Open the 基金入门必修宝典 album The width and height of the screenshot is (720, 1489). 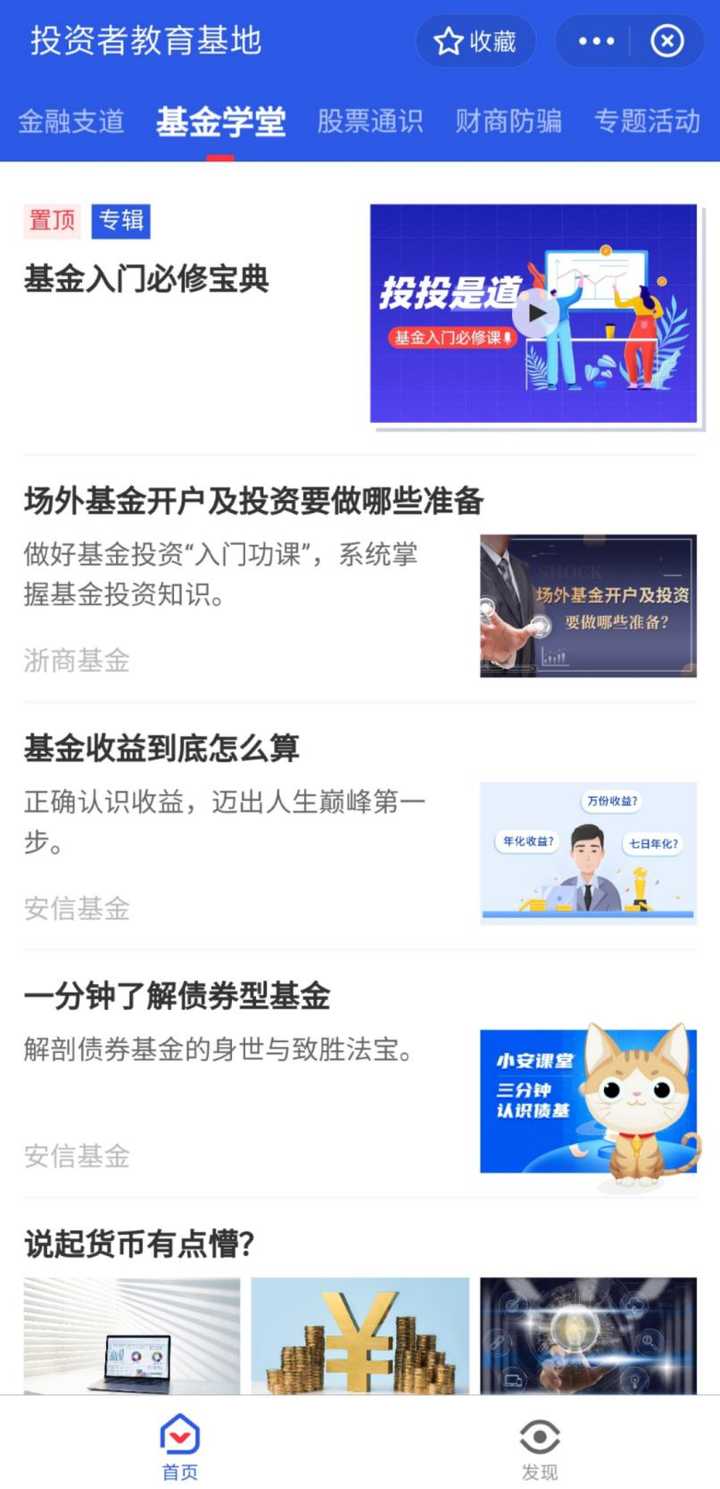click(146, 279)
